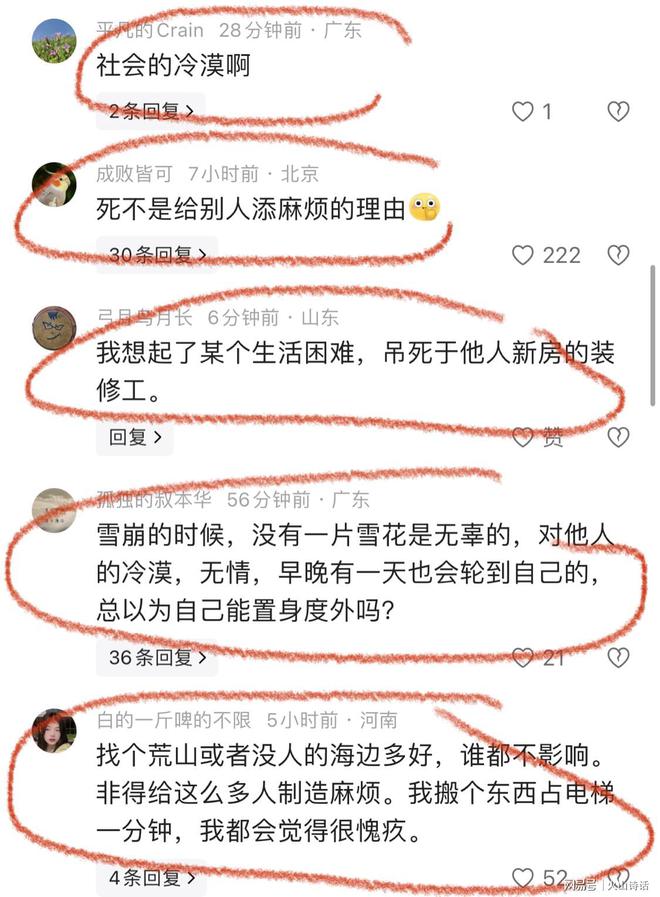This screenshot has width=660, height=897.
Task: Like 弓月鸟月长's comment
Action: [523, 437]
